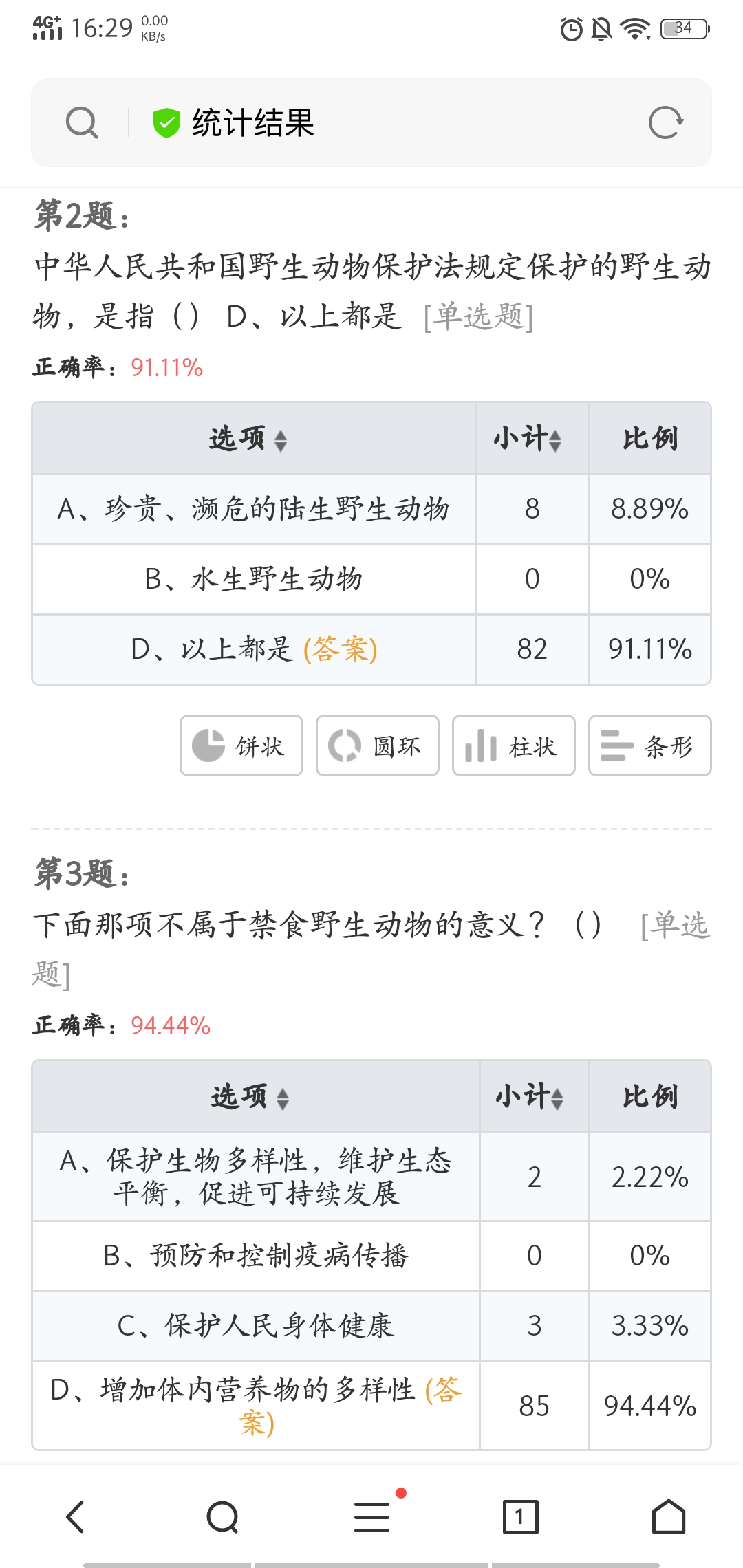
Task: Open browser search from bottom bar
Action: 223,1516
